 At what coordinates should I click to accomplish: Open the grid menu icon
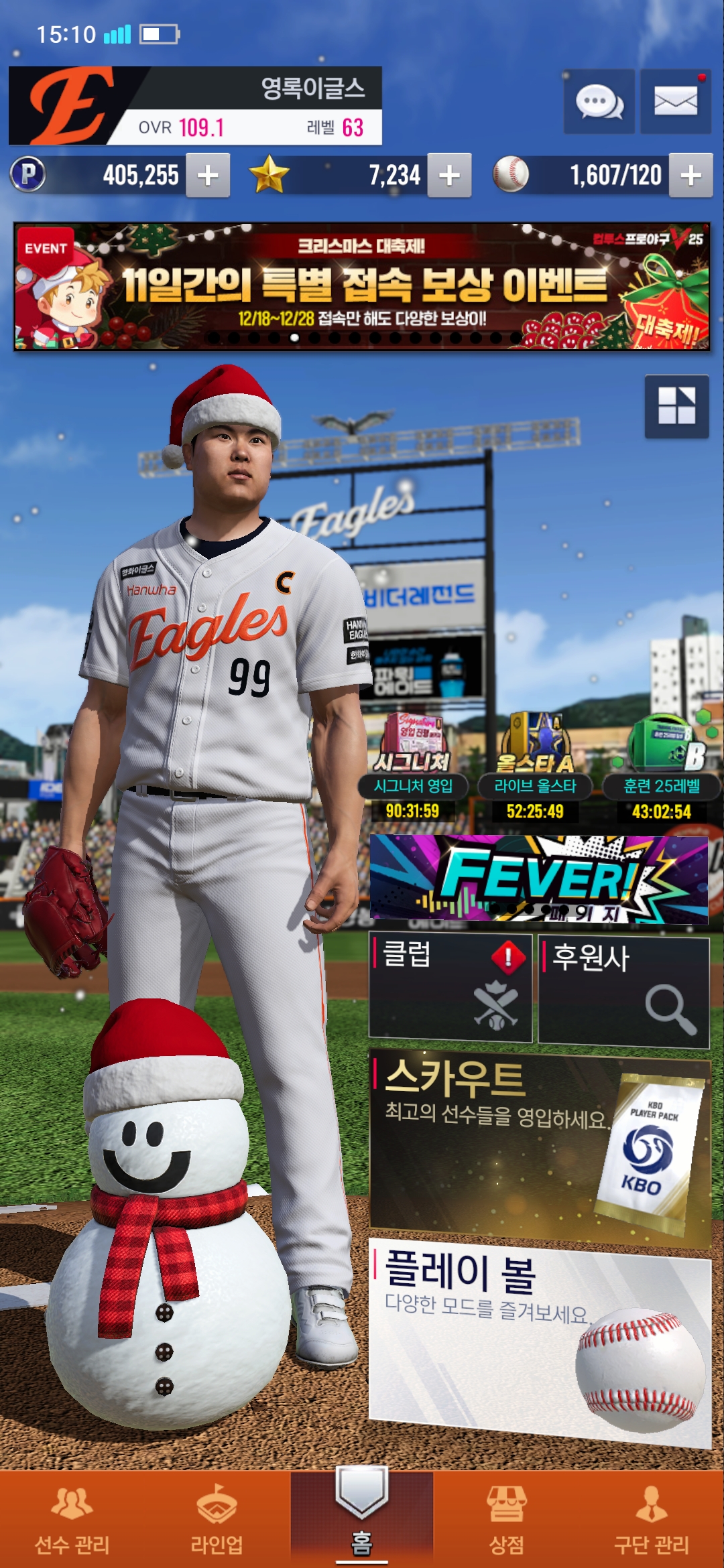tap(676, 407)
